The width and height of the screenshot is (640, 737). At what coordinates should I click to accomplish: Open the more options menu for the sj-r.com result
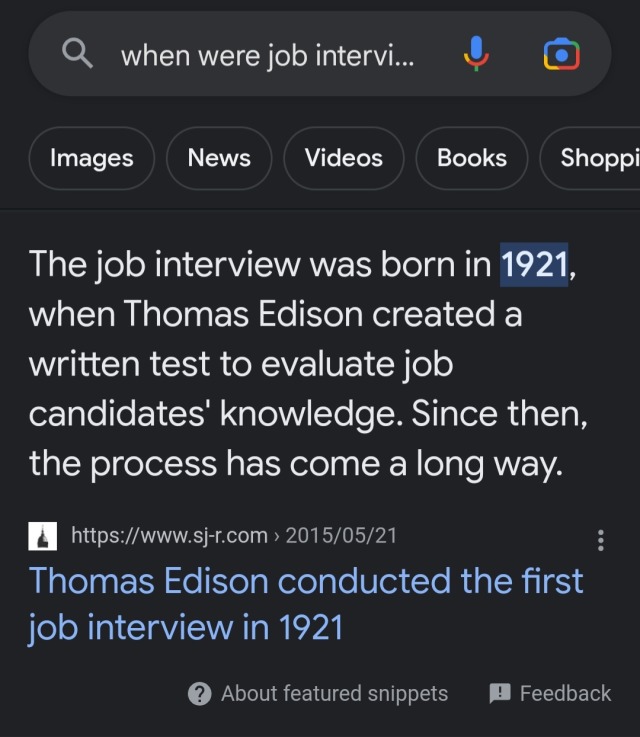tap(600, 541)
